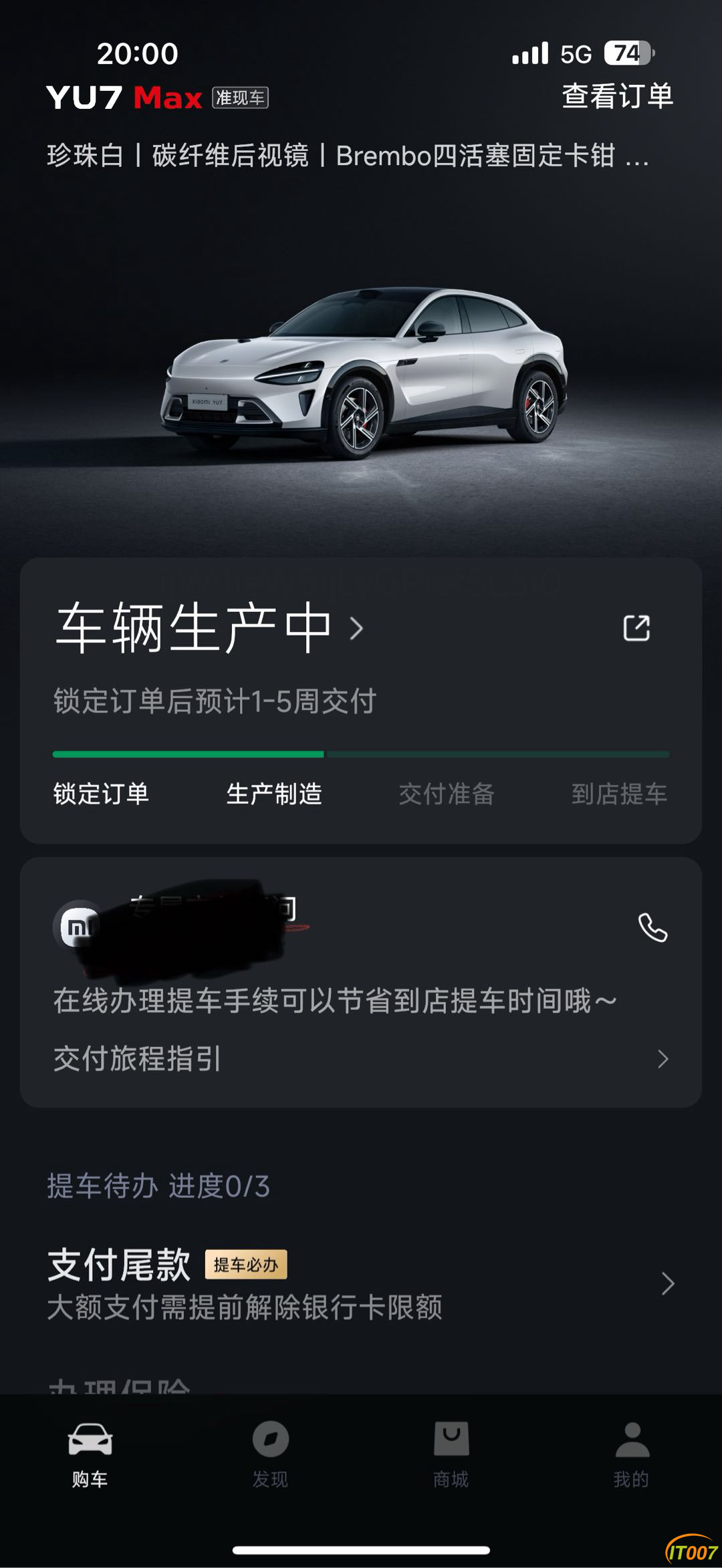Call the delivery advisor via the phone icon
This screenshot has width=722, height=1568.
(x=652, y=928)
